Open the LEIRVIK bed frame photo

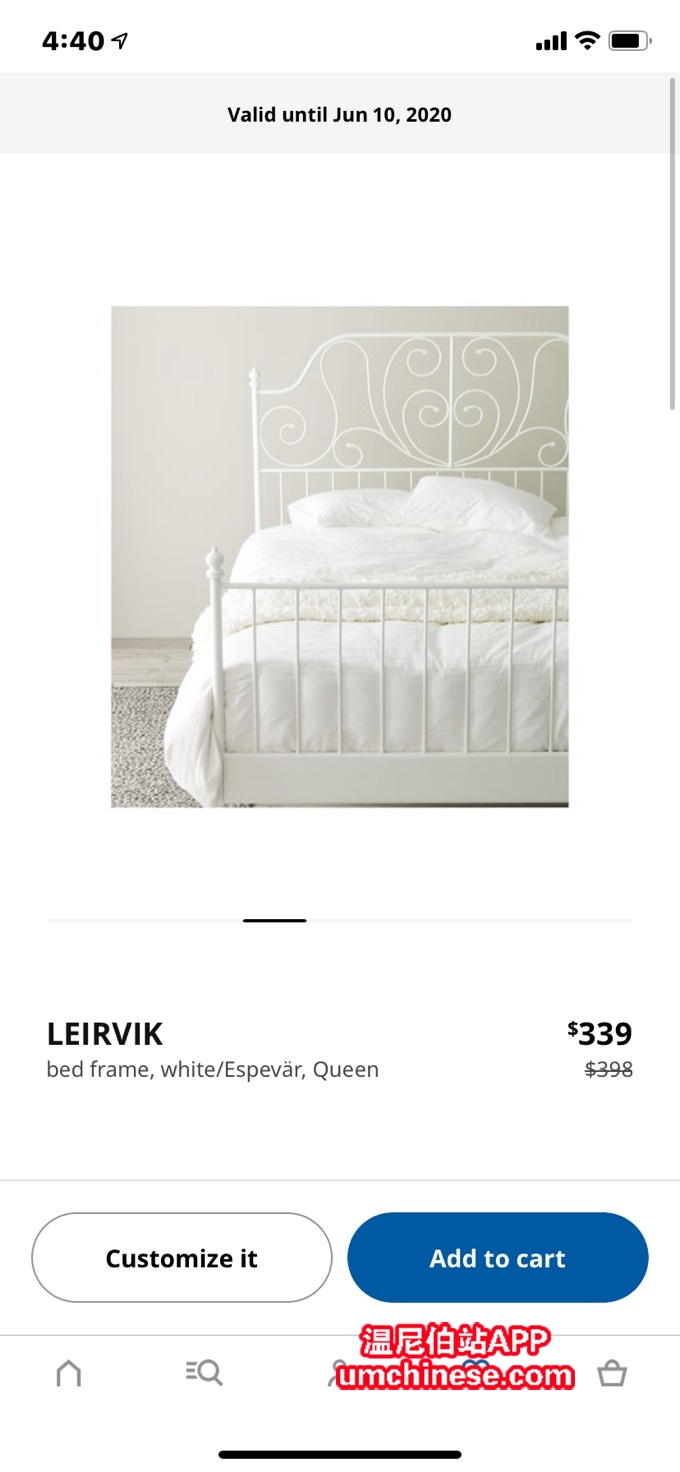tap(339, 556)
